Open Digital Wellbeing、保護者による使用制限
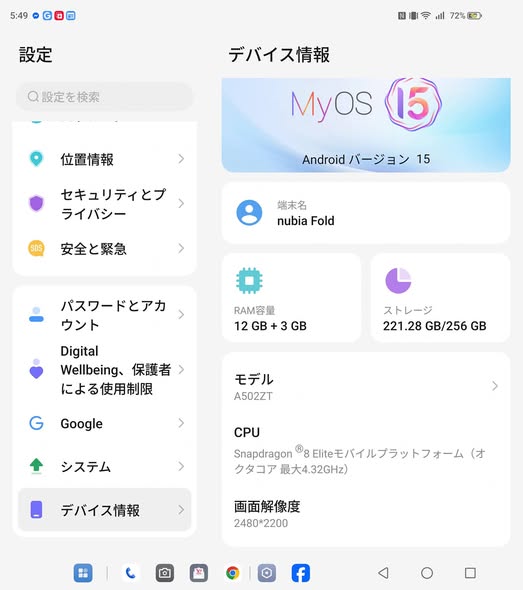The image size is (523, 590). tap(104, 370)
